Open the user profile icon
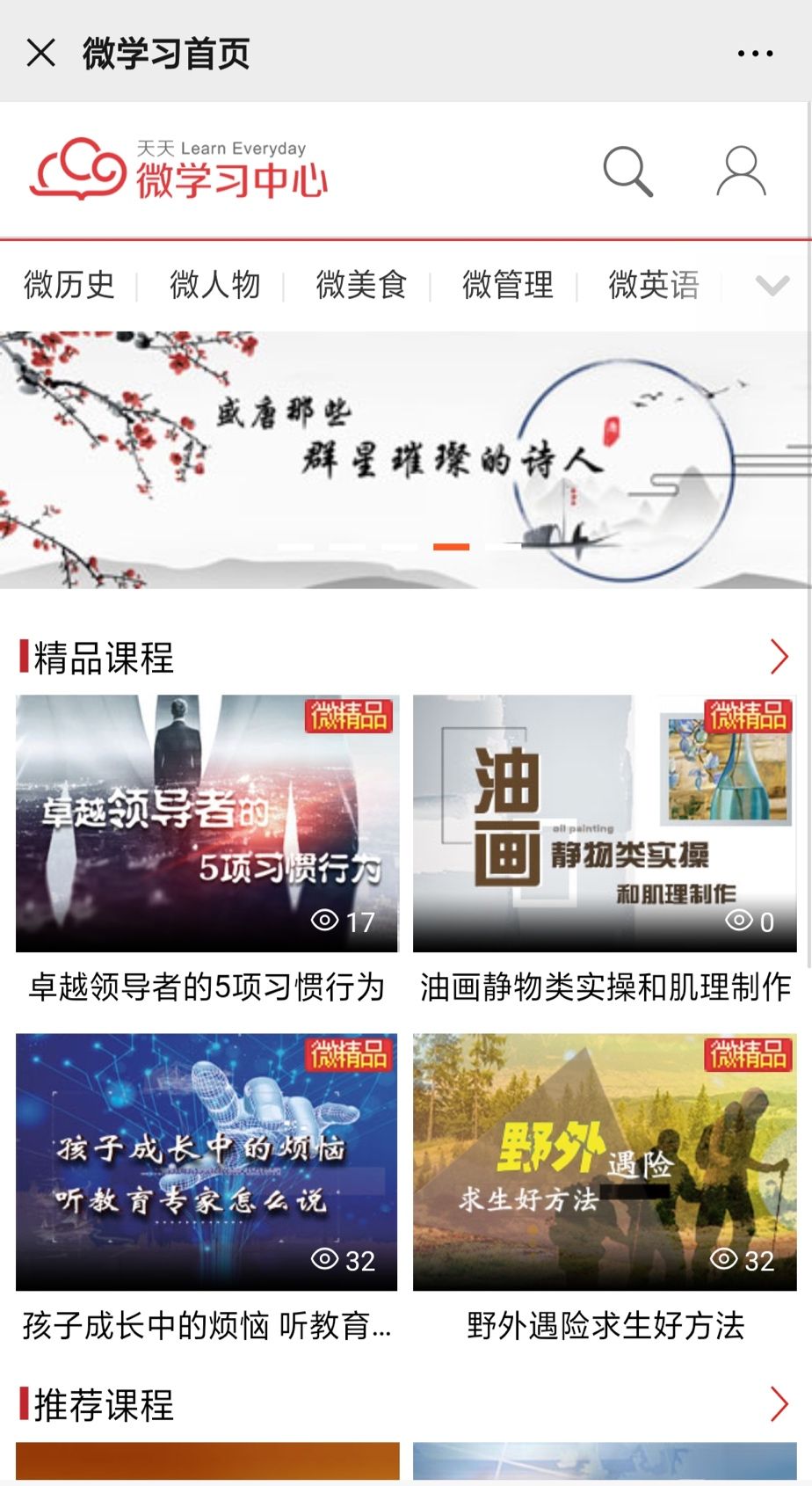This screenshot has height=1486, width=812. 741,171
